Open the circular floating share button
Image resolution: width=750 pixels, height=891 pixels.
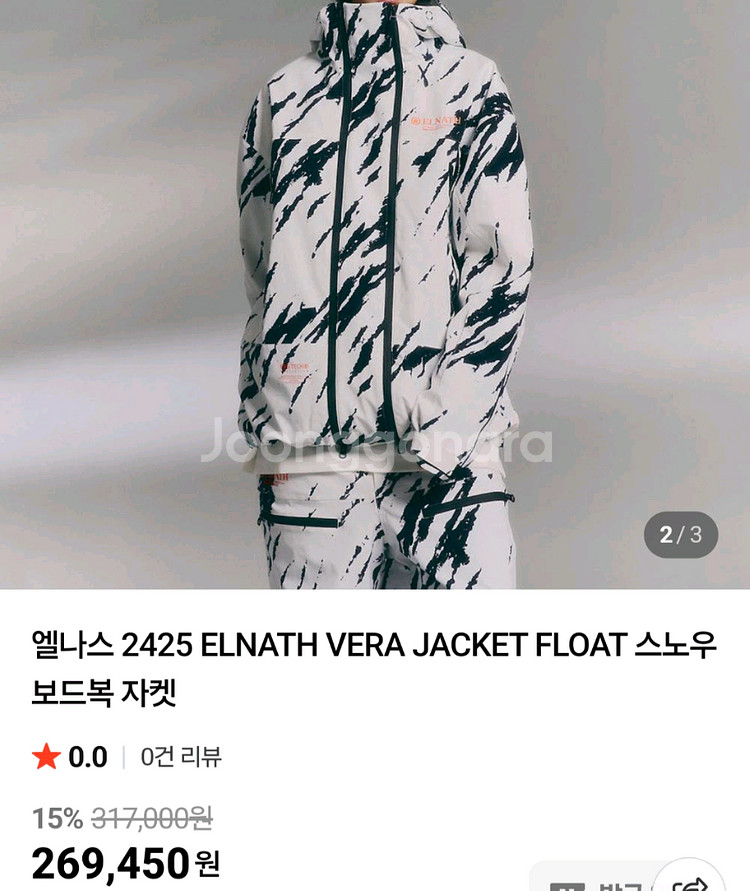[x=690, y=885]
